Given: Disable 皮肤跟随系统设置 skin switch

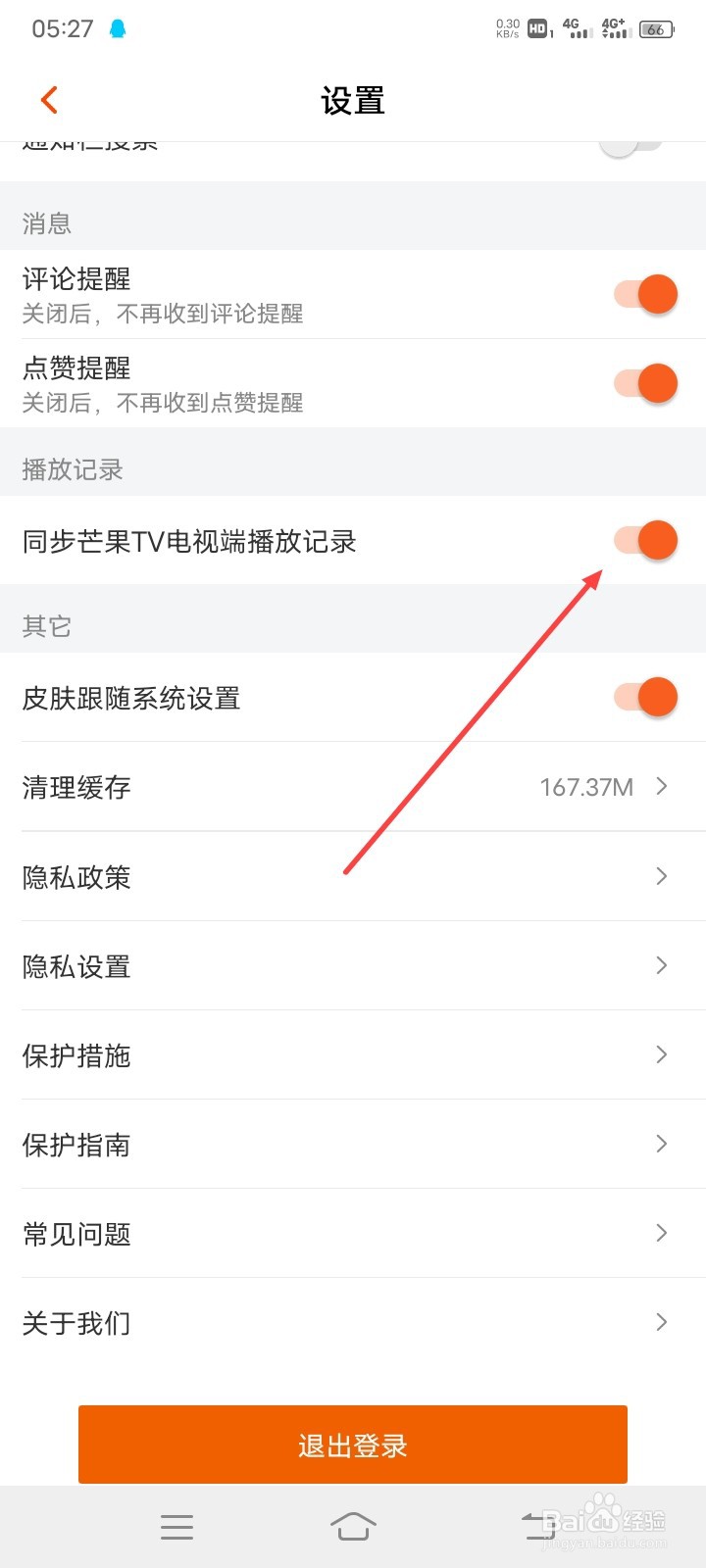Looking at the screenshot, I should pyautogui.click(x=645, y=697).
